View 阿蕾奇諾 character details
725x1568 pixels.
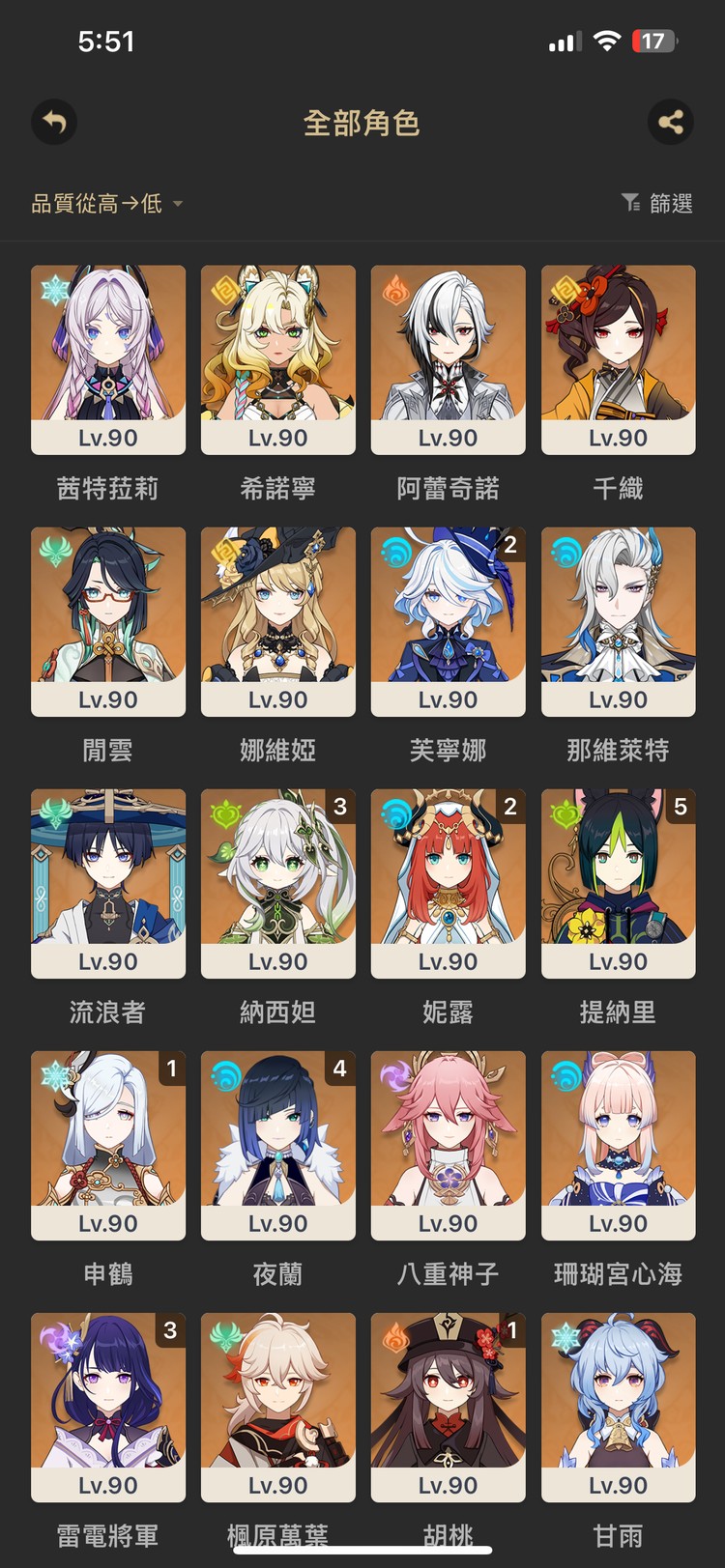click(449, 359)
